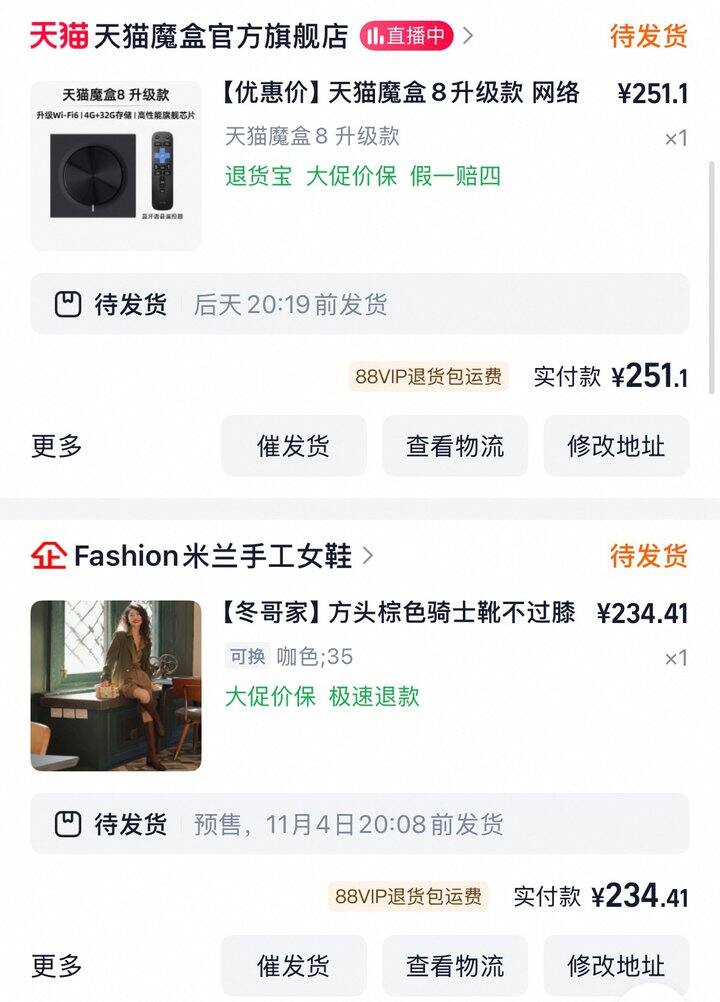Open Fashion米兰手工女鞋 store page
The width and height of the screenshot is (720, 1002).
click(x=213, y=556)
